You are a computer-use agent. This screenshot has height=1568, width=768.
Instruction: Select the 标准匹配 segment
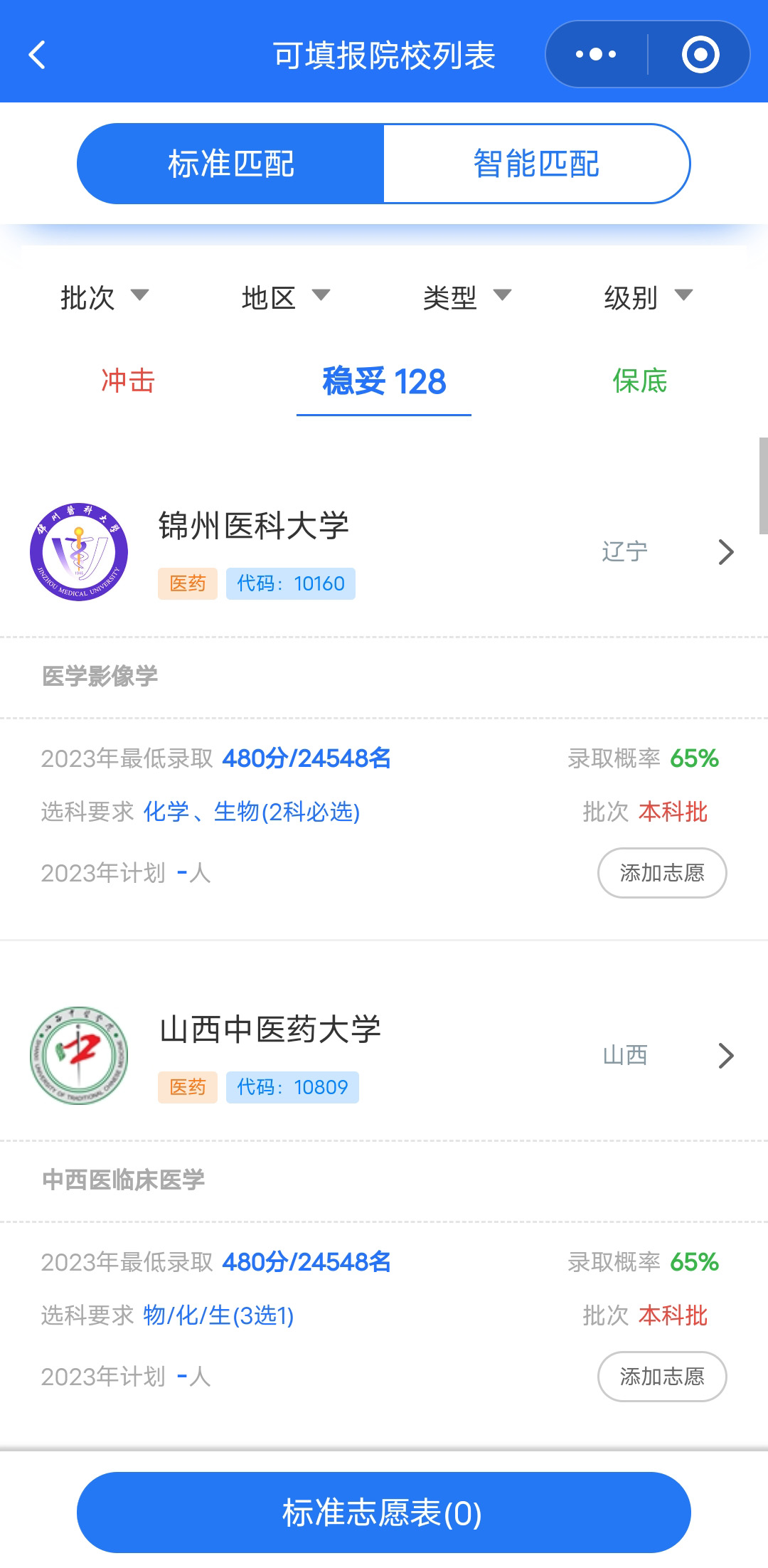[230, 164]
